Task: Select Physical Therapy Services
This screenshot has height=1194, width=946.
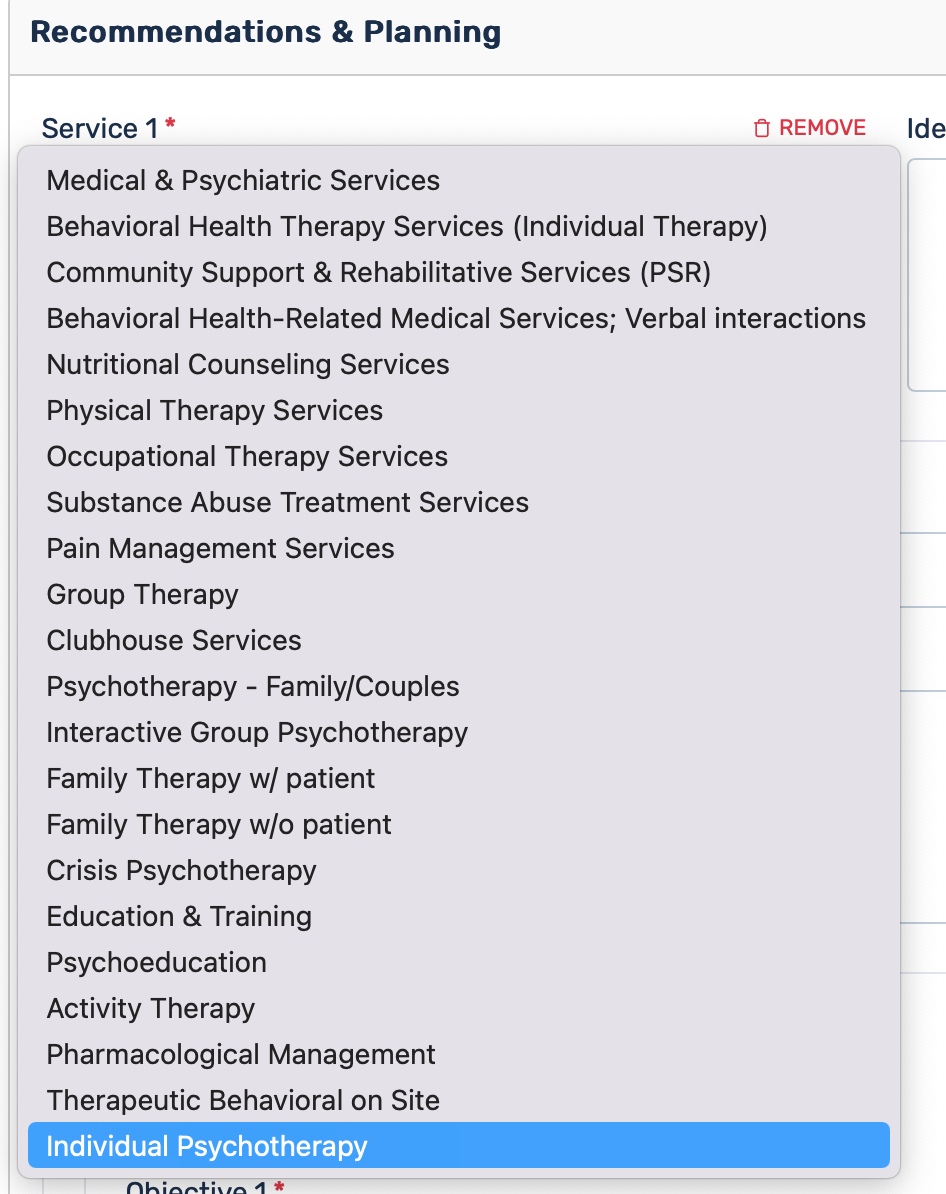Action: pyautogui.click(x=215, y=411)
